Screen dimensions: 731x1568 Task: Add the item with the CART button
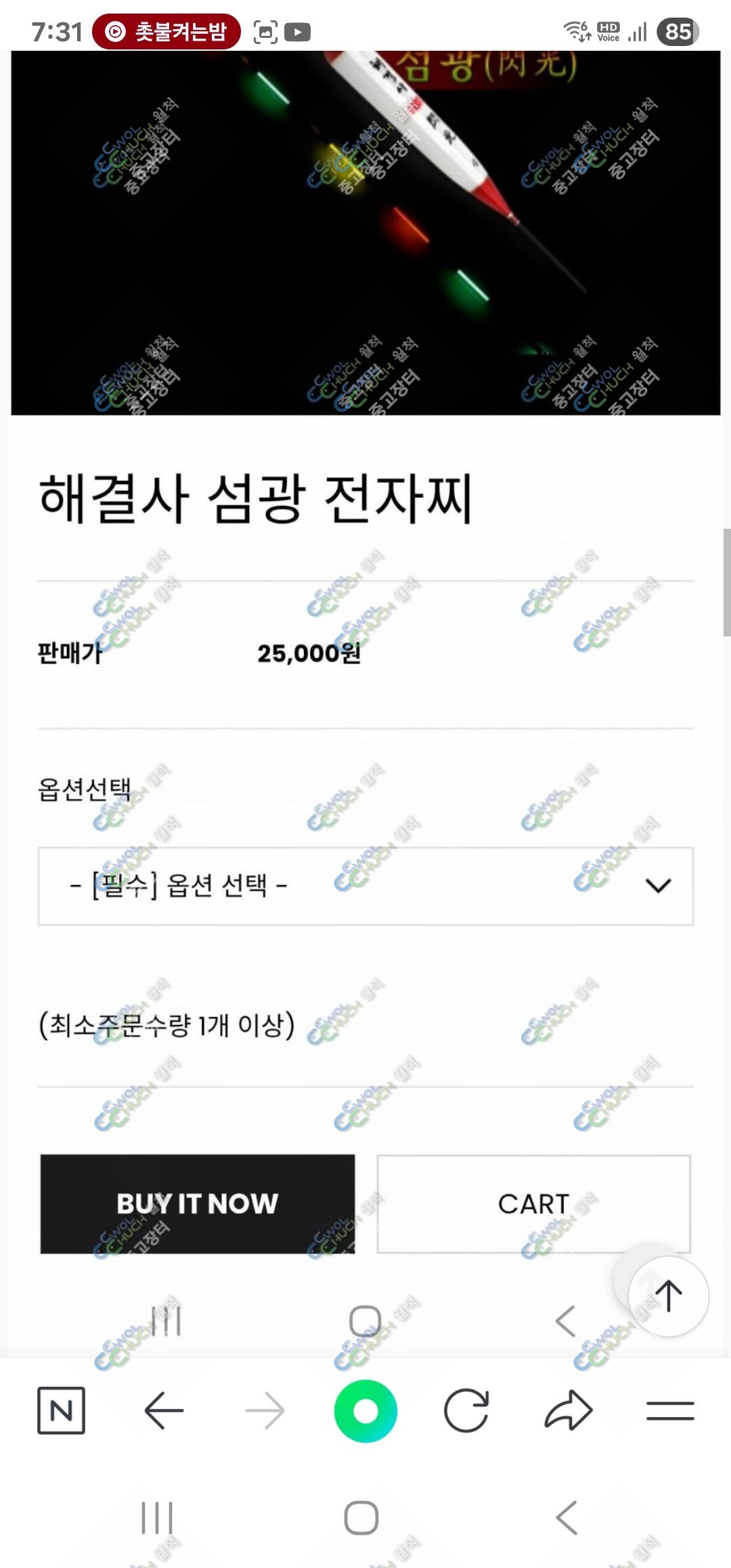coord(534,1204)
